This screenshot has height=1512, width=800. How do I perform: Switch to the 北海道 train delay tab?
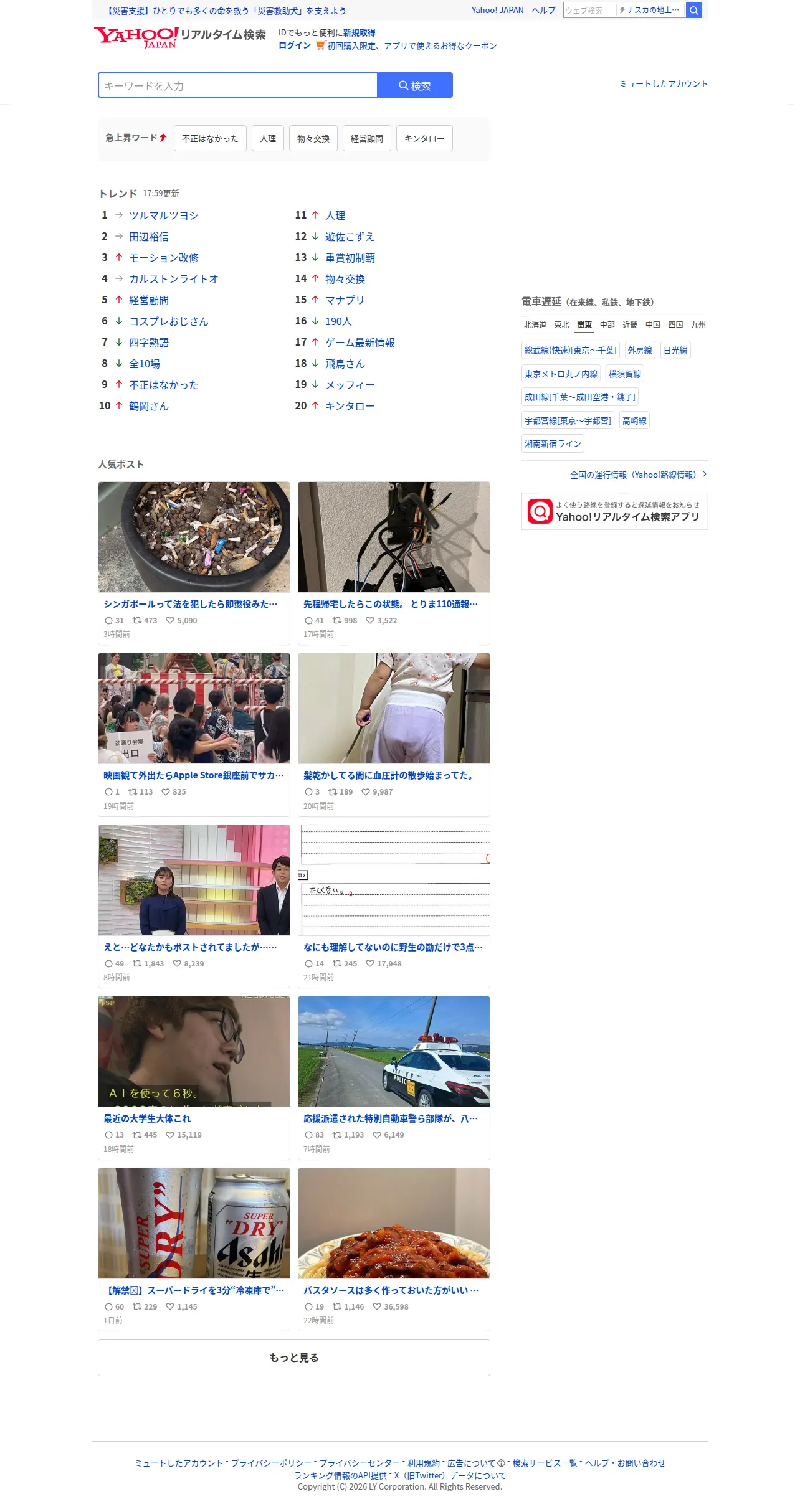[x=535, y=324]
